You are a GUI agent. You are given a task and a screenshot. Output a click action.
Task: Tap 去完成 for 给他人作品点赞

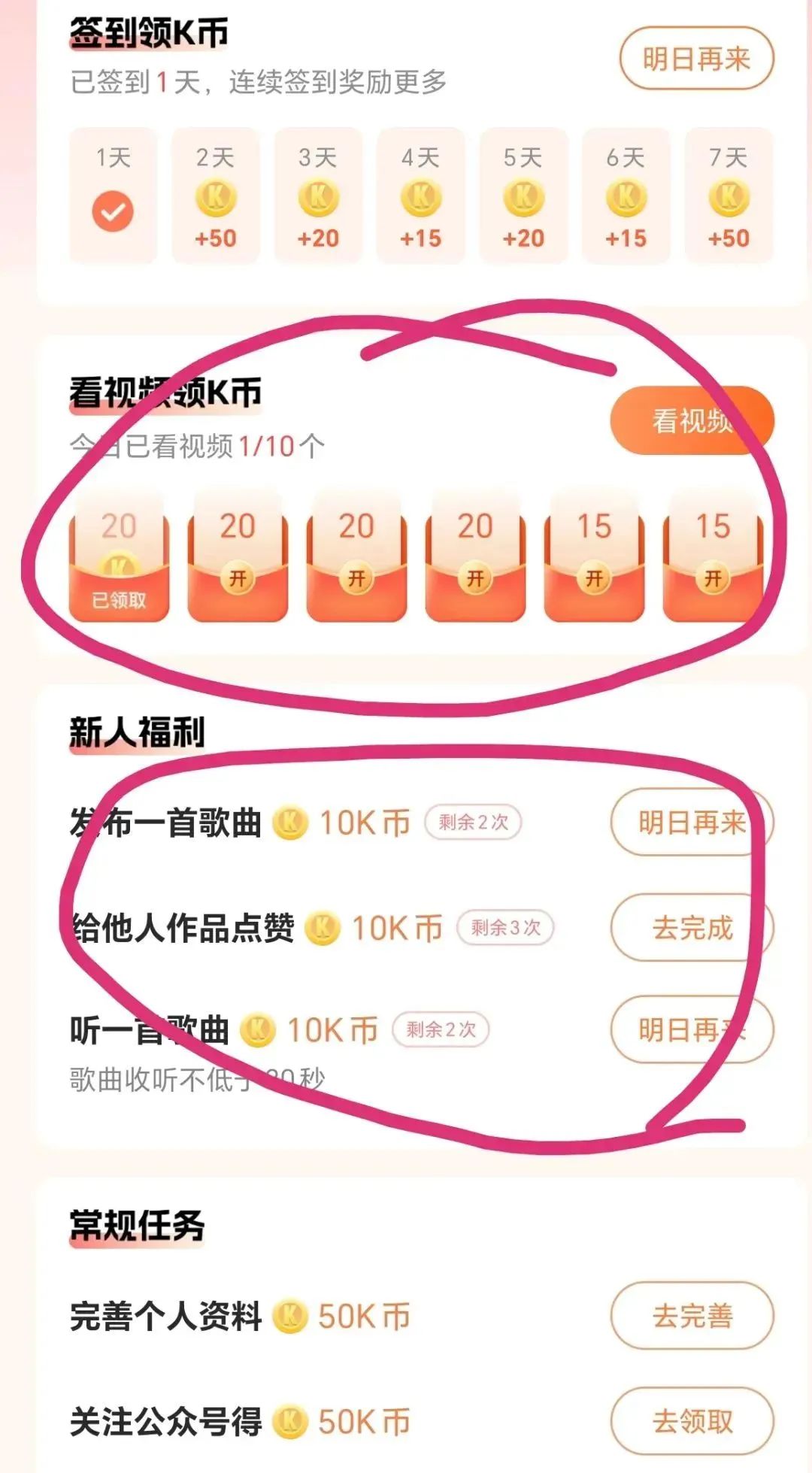point(692,928)
